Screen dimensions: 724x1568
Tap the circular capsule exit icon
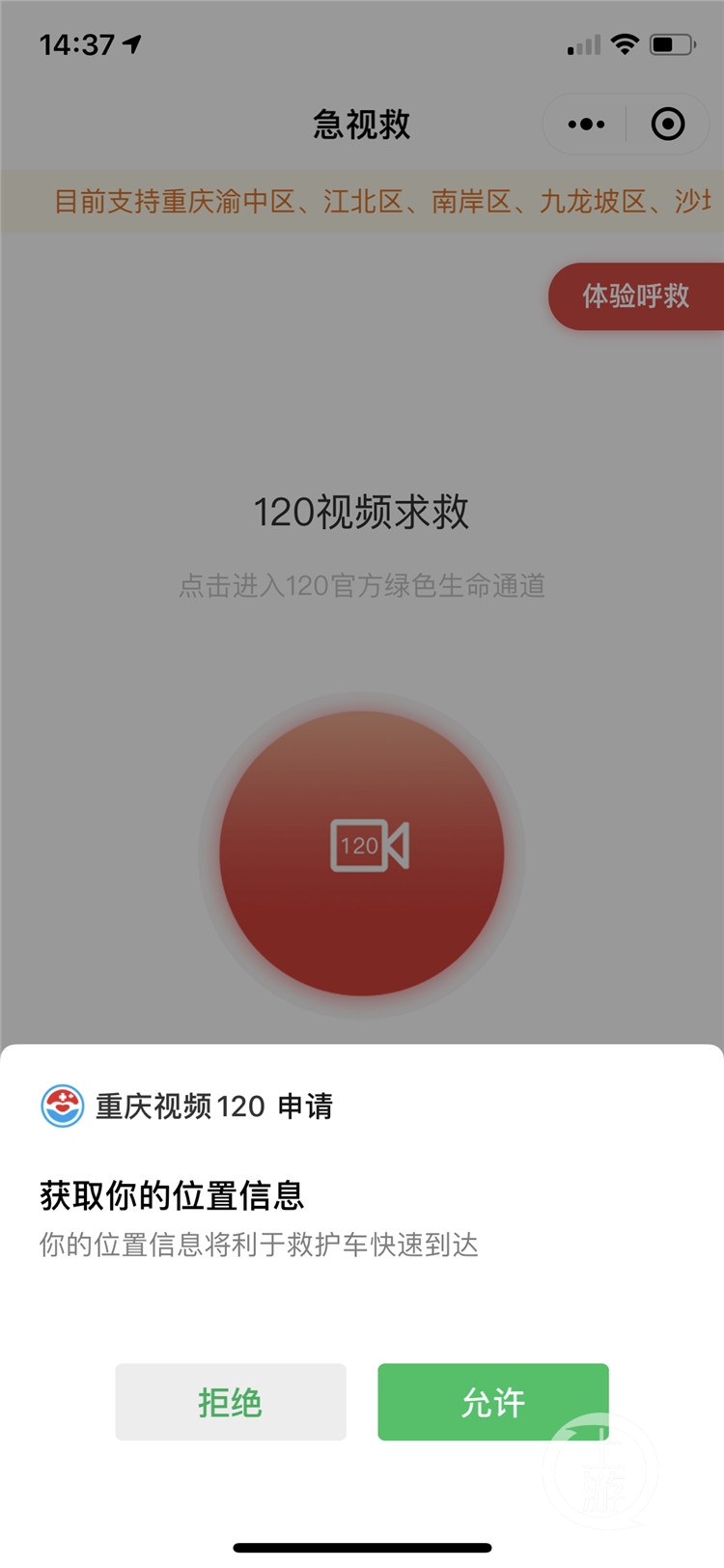point(668,124)
